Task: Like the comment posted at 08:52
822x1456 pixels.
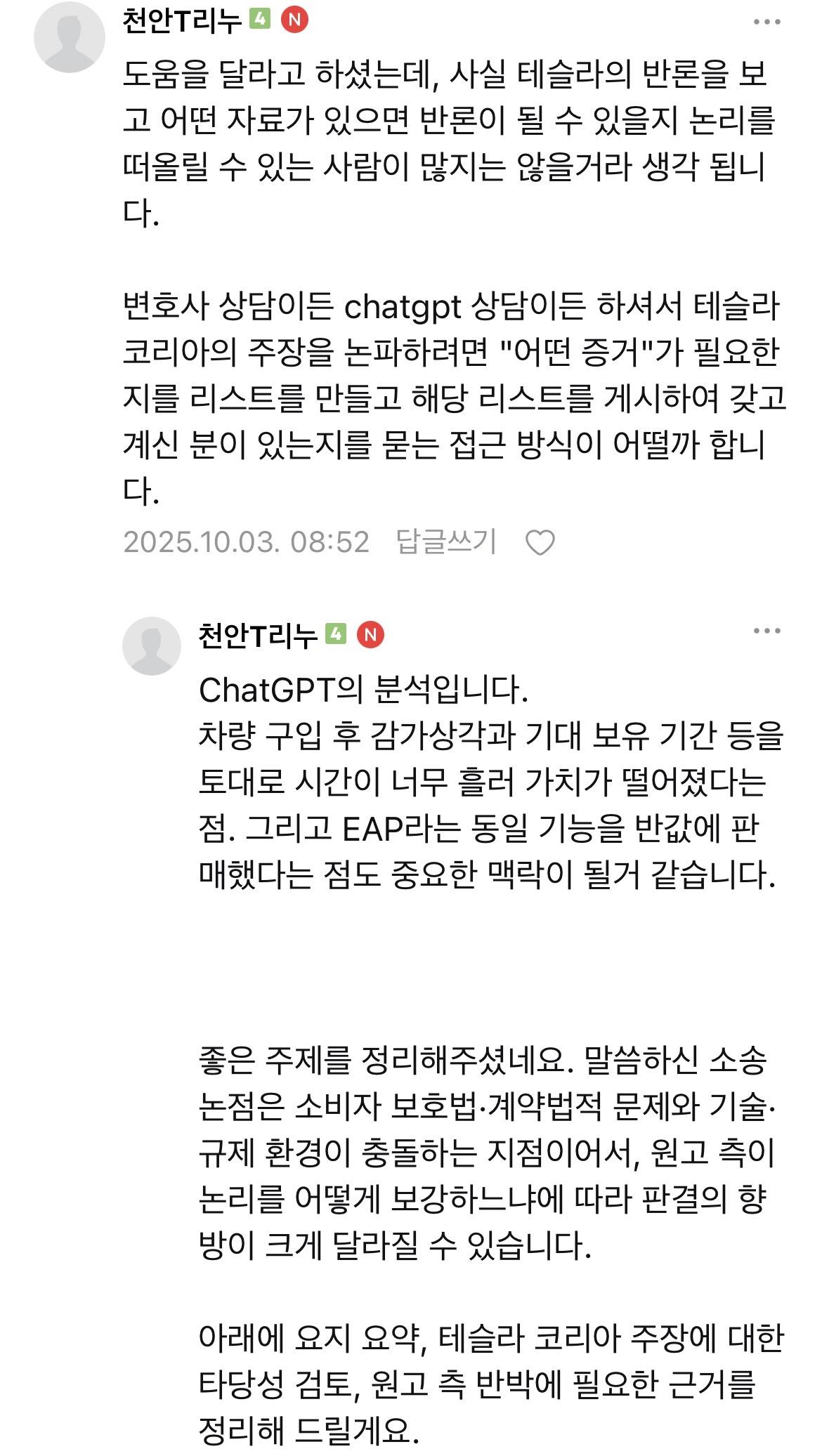Action: (540, 543)
